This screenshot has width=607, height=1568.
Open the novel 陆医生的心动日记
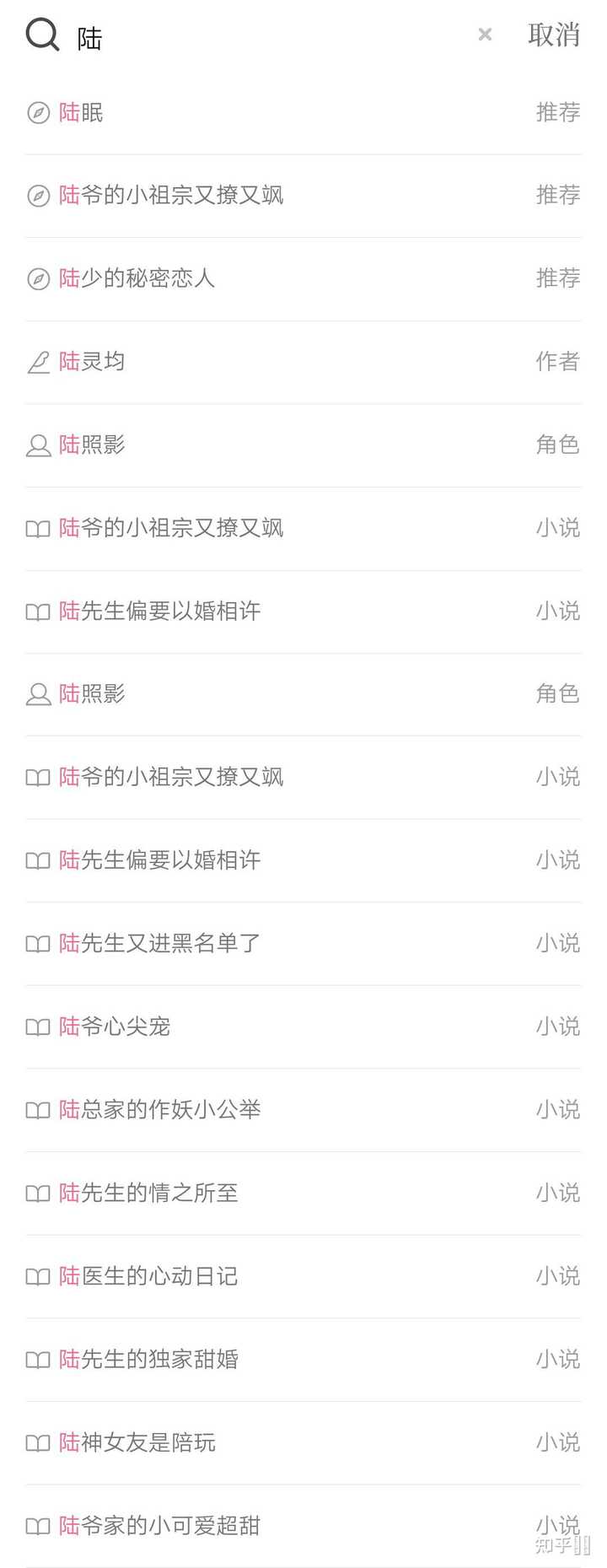pos(303,1276)
